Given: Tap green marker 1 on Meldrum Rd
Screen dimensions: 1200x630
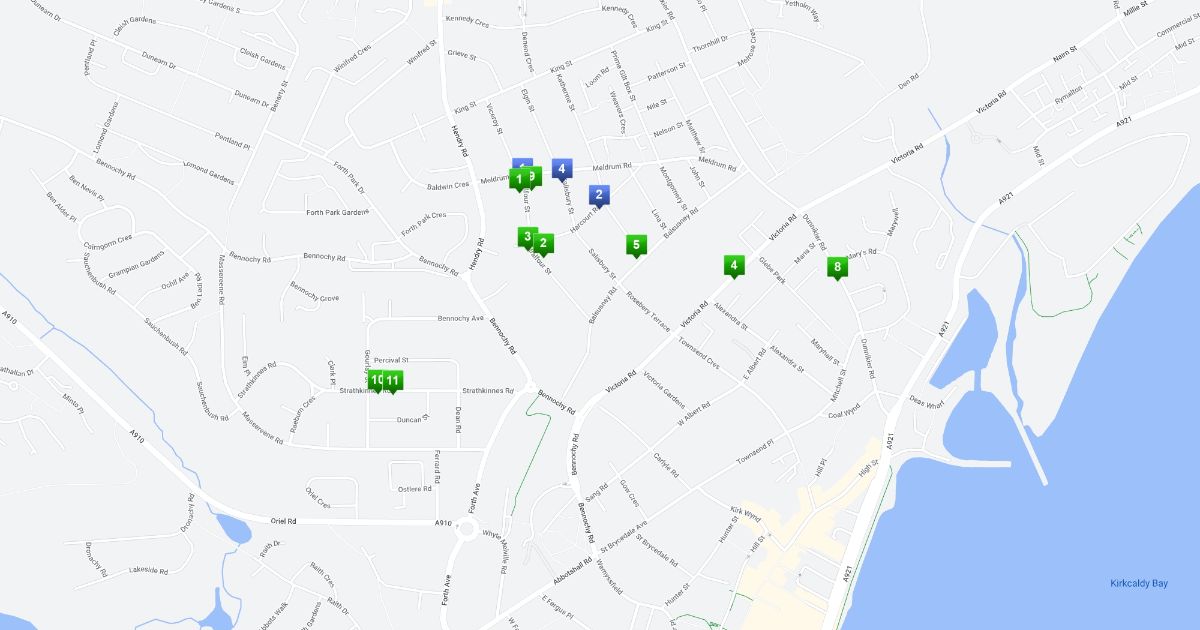Looking at the screenshot, I should (x=518, y=180).
